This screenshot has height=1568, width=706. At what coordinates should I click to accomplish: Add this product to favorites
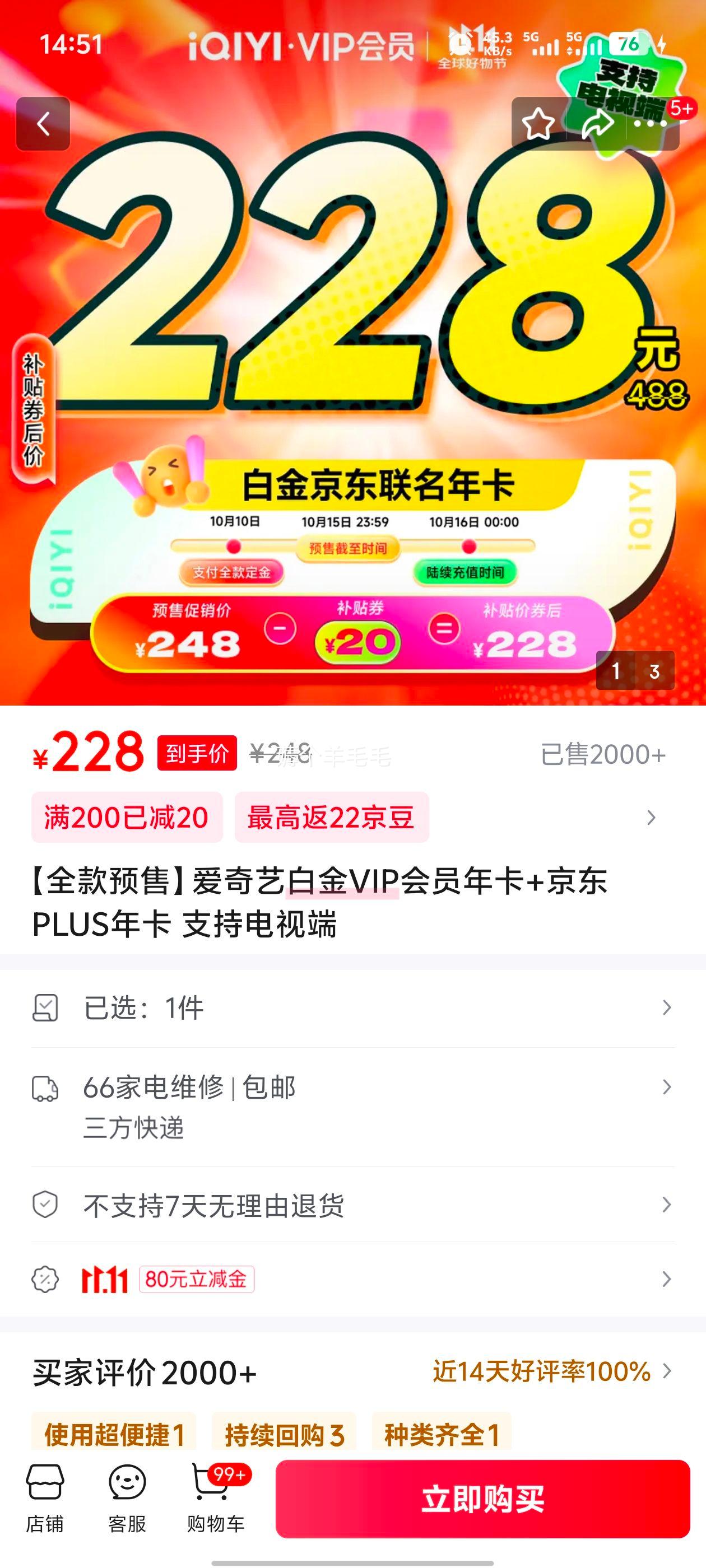click(538, 124)
